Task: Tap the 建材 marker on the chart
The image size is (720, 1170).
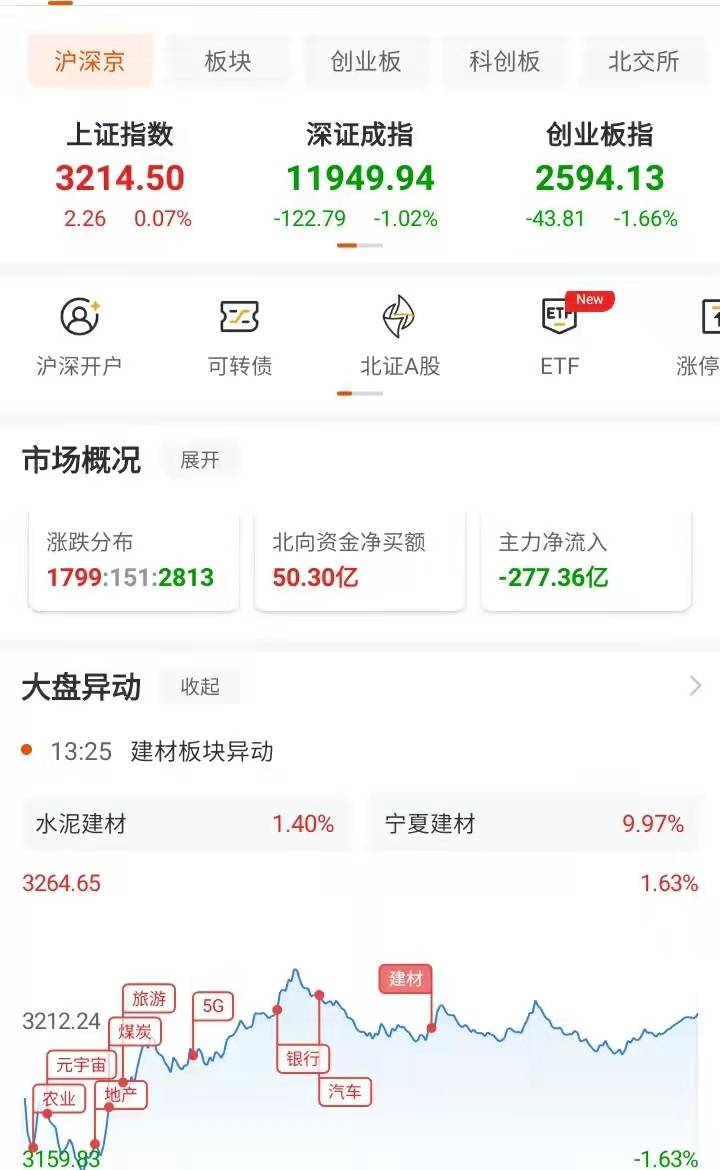Action: (x=406, y=979)
